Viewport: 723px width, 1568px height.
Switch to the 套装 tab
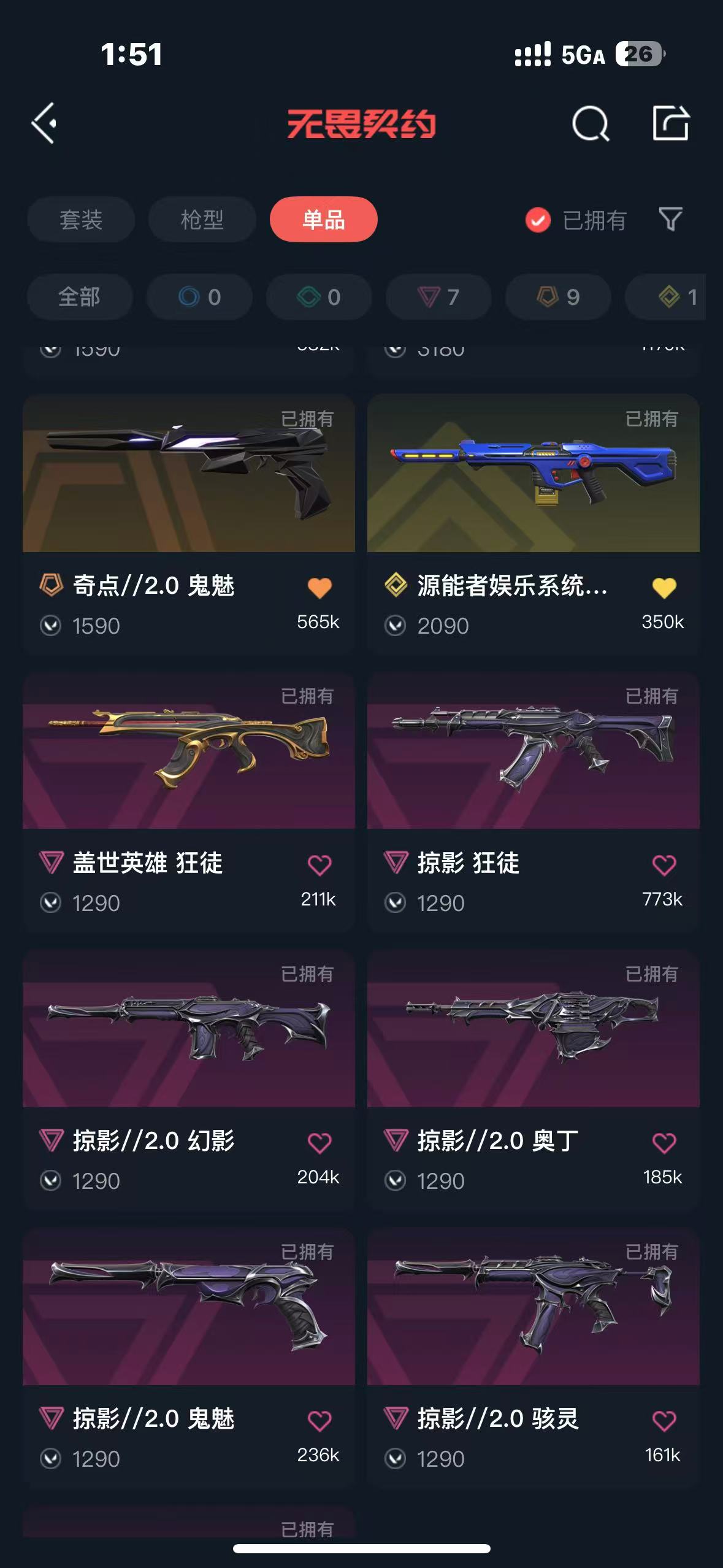pos(81,220)
